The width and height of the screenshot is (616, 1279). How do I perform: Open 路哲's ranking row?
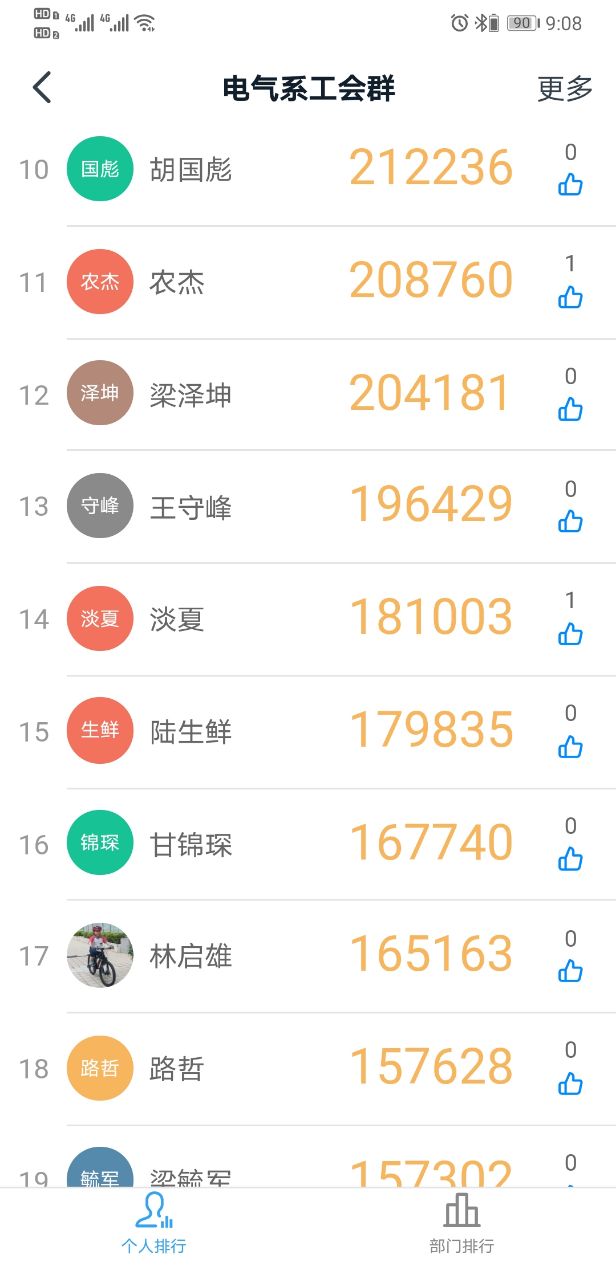[300, 1069]
